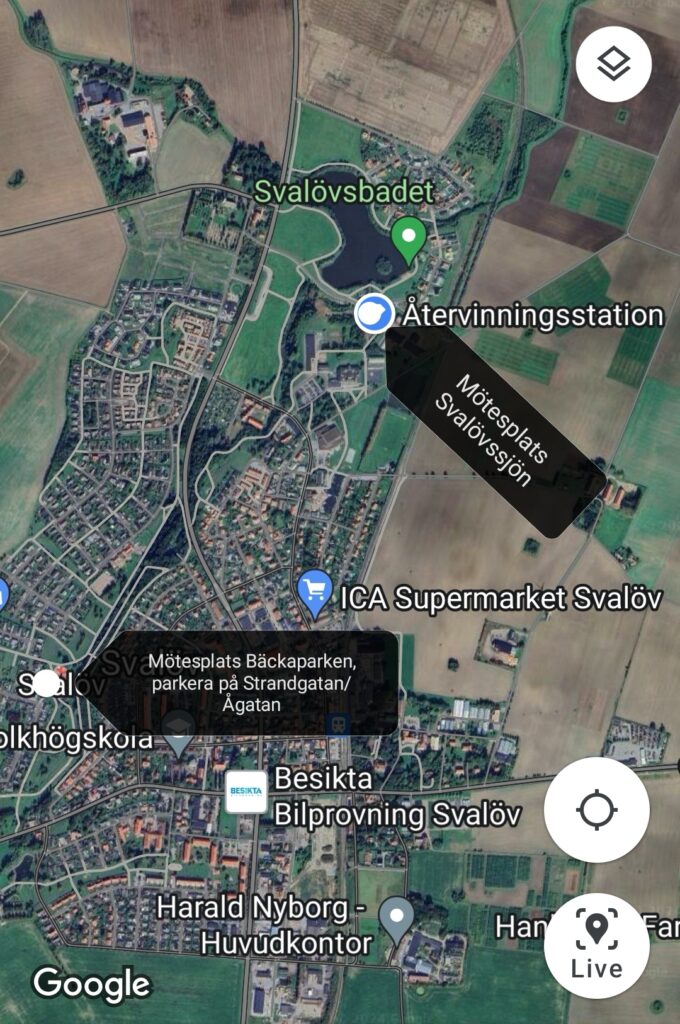680x1024 pixels.
Task: Open the Harald Nyborg Huvudkontor pin
Action: 398,917
